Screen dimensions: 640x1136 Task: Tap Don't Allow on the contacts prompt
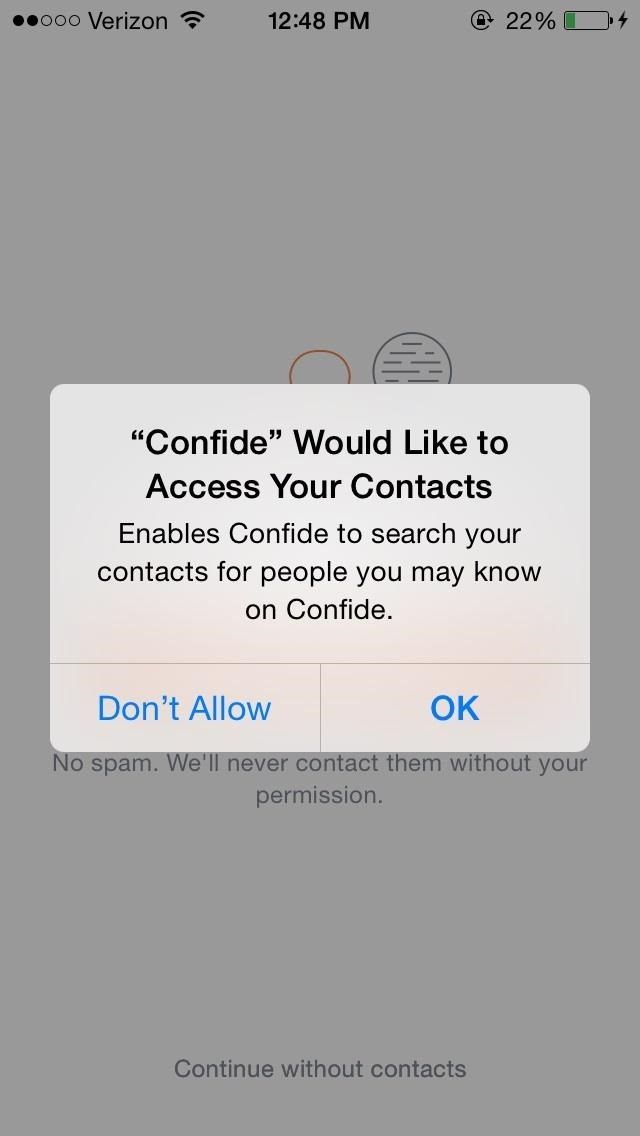[x=185, y=708]
